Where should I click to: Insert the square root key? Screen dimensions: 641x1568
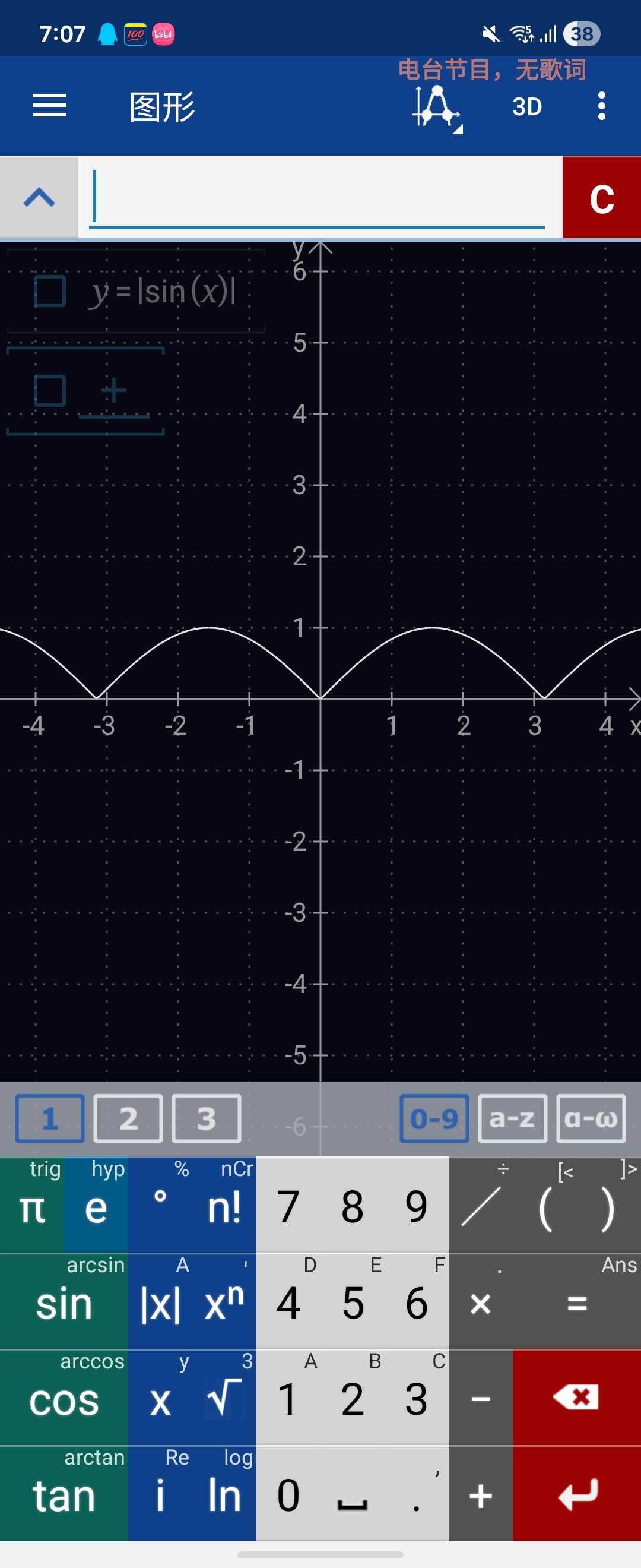click(224, 1399)
